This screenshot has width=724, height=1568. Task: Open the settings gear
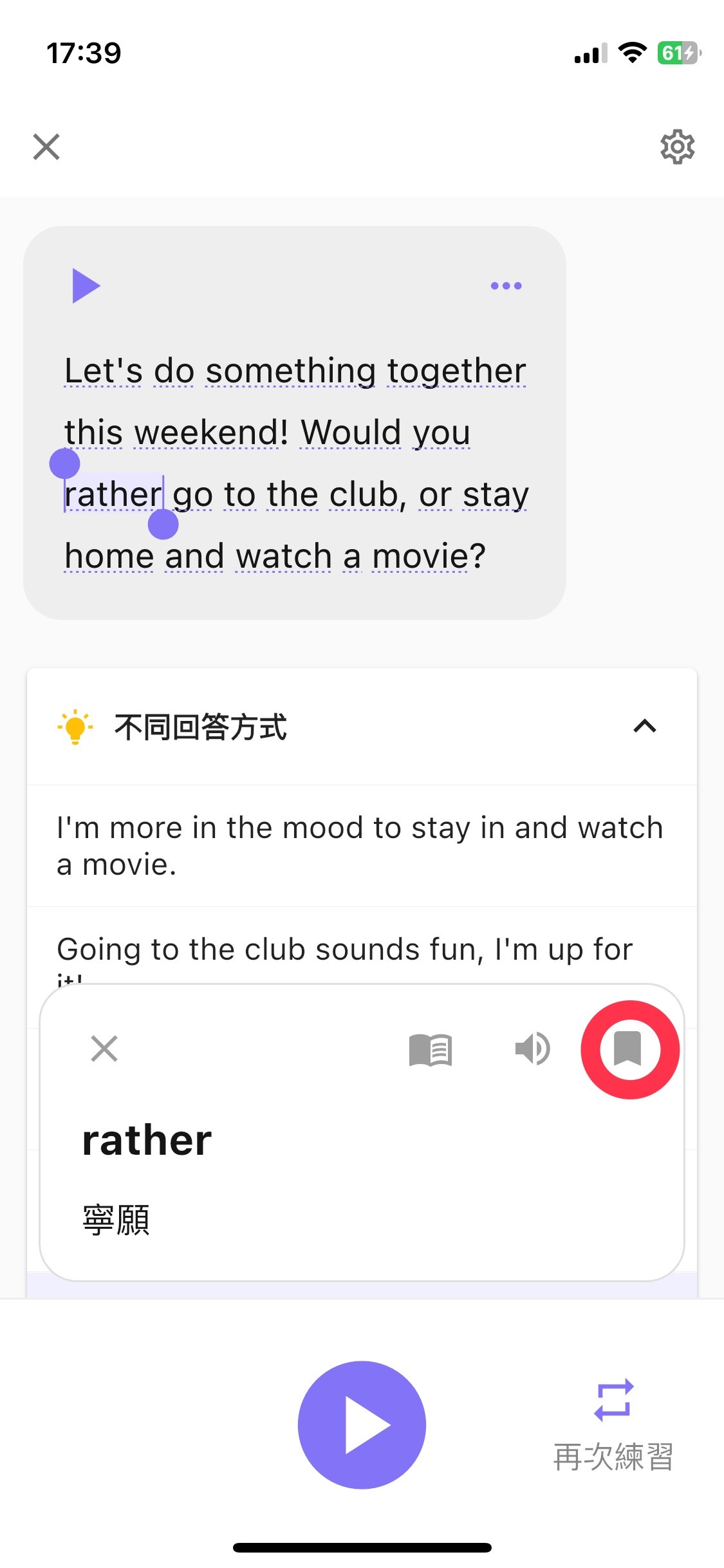click(677, 147)
